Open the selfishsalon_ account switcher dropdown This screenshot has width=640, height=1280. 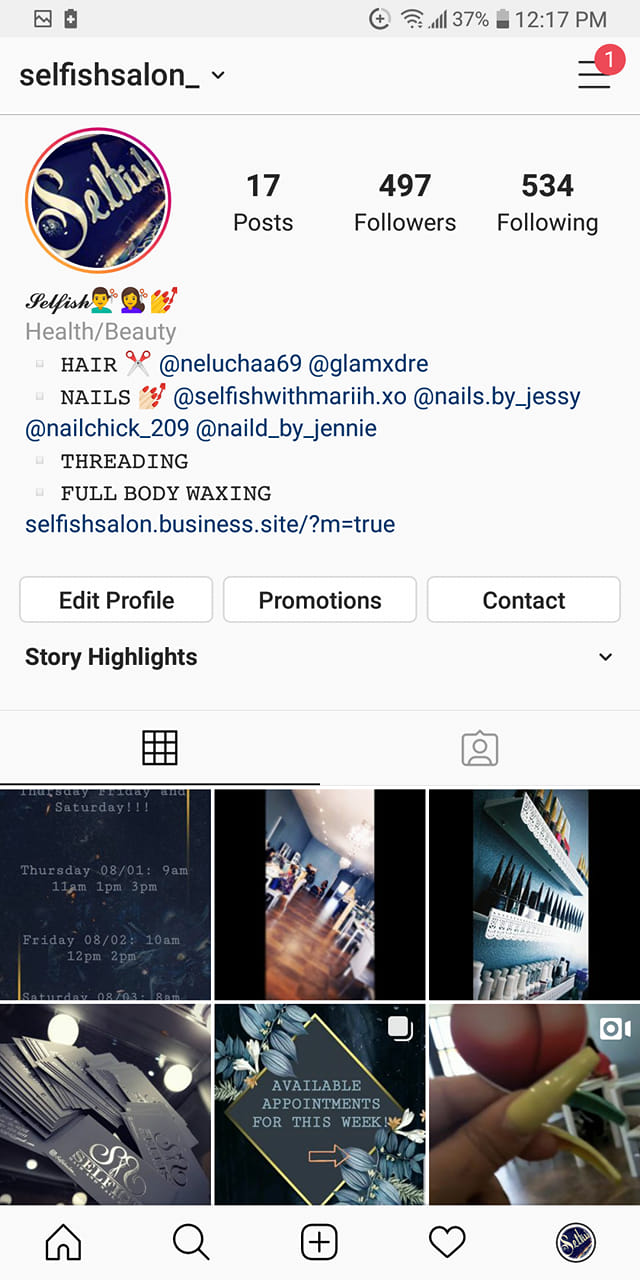(122, 76)
